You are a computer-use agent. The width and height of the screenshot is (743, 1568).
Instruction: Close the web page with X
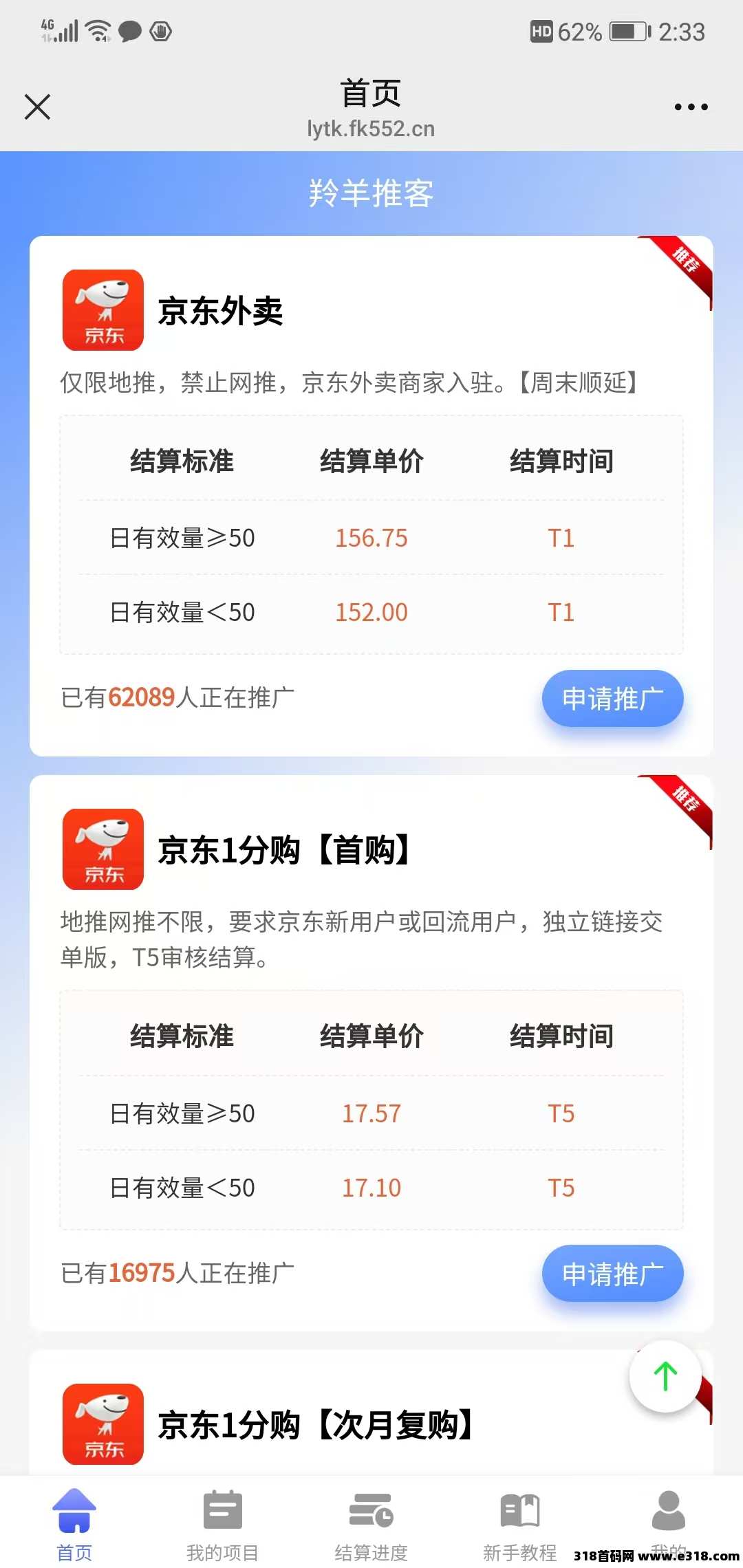coord(37,107)
